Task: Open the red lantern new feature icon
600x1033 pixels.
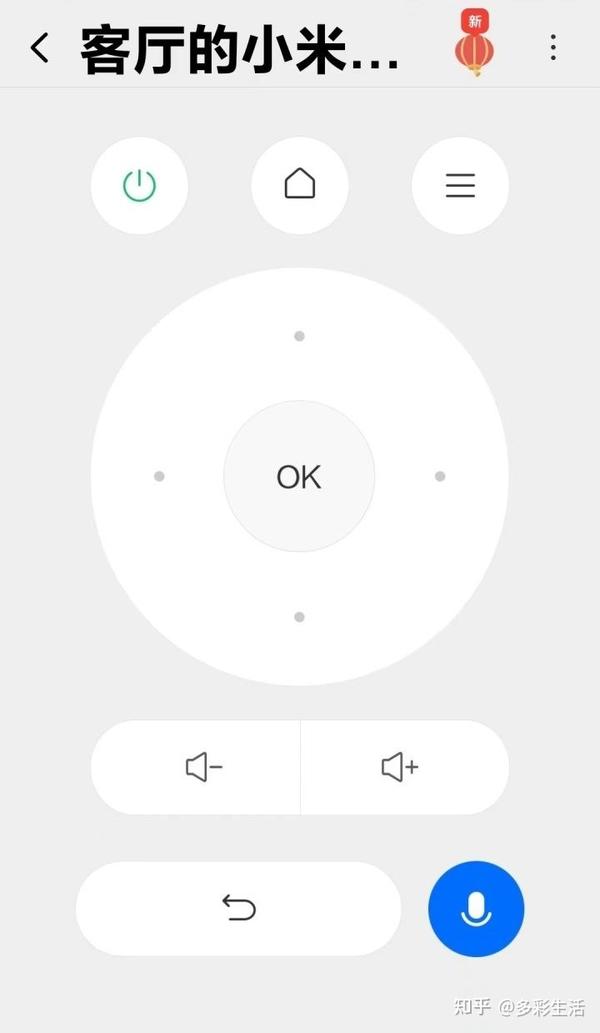Action: 474,43
